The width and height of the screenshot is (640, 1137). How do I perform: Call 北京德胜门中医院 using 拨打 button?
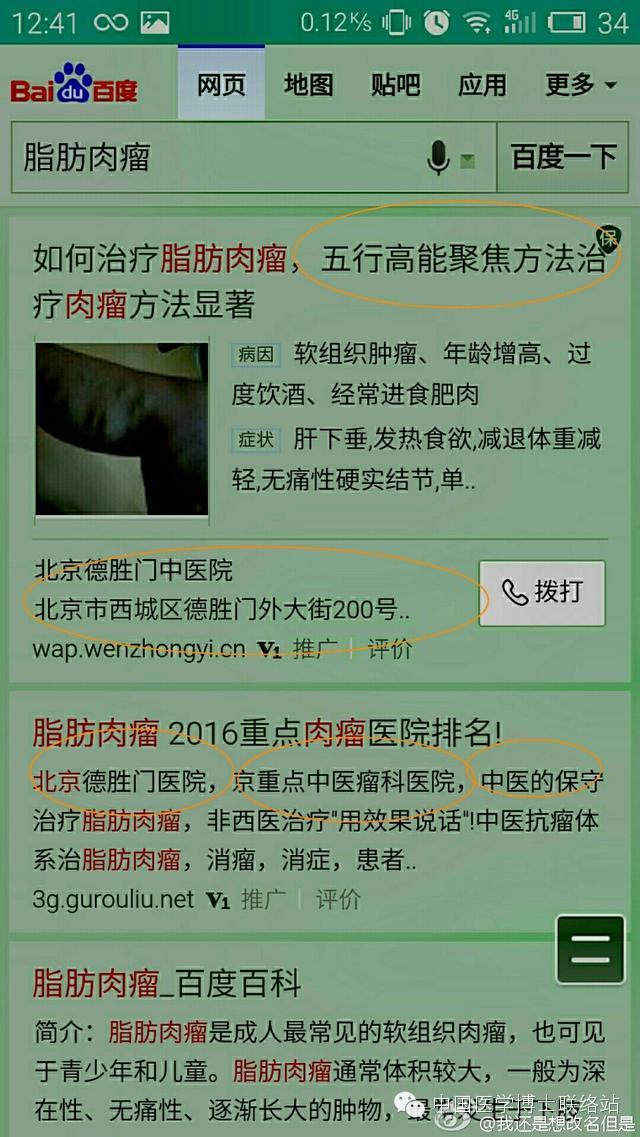(x=543, y=592)
